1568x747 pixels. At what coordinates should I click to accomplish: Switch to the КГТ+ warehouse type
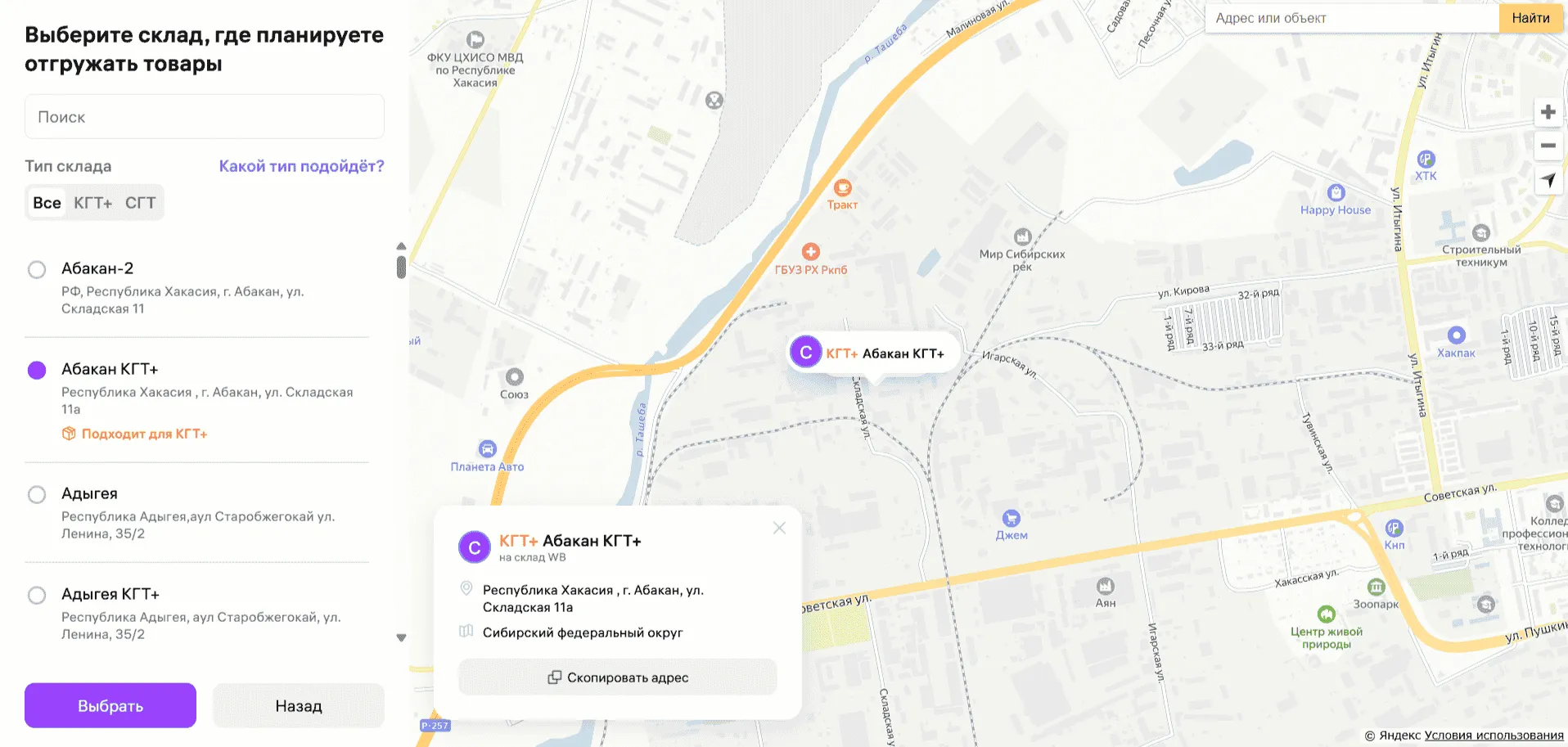pos(92,203)
